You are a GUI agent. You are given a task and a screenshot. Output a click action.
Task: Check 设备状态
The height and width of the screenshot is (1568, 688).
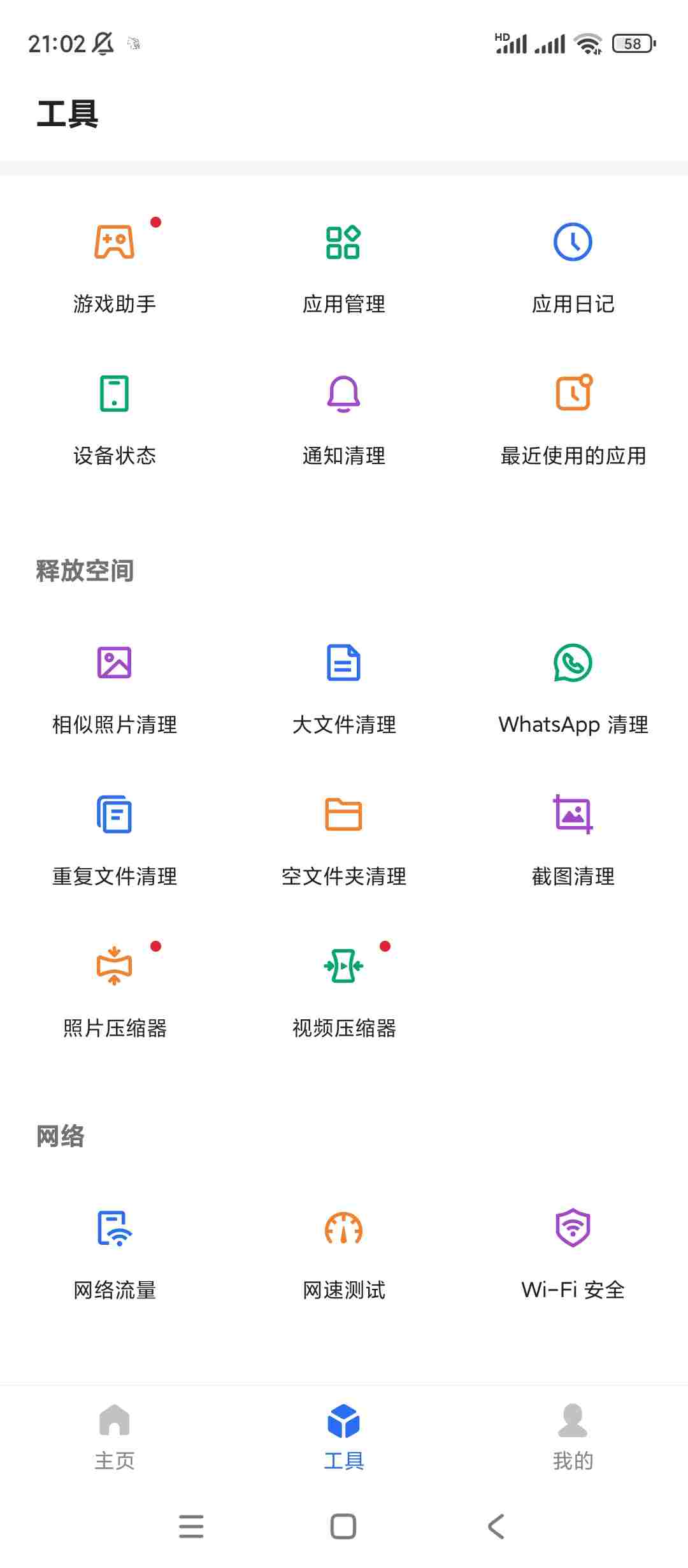115,419
